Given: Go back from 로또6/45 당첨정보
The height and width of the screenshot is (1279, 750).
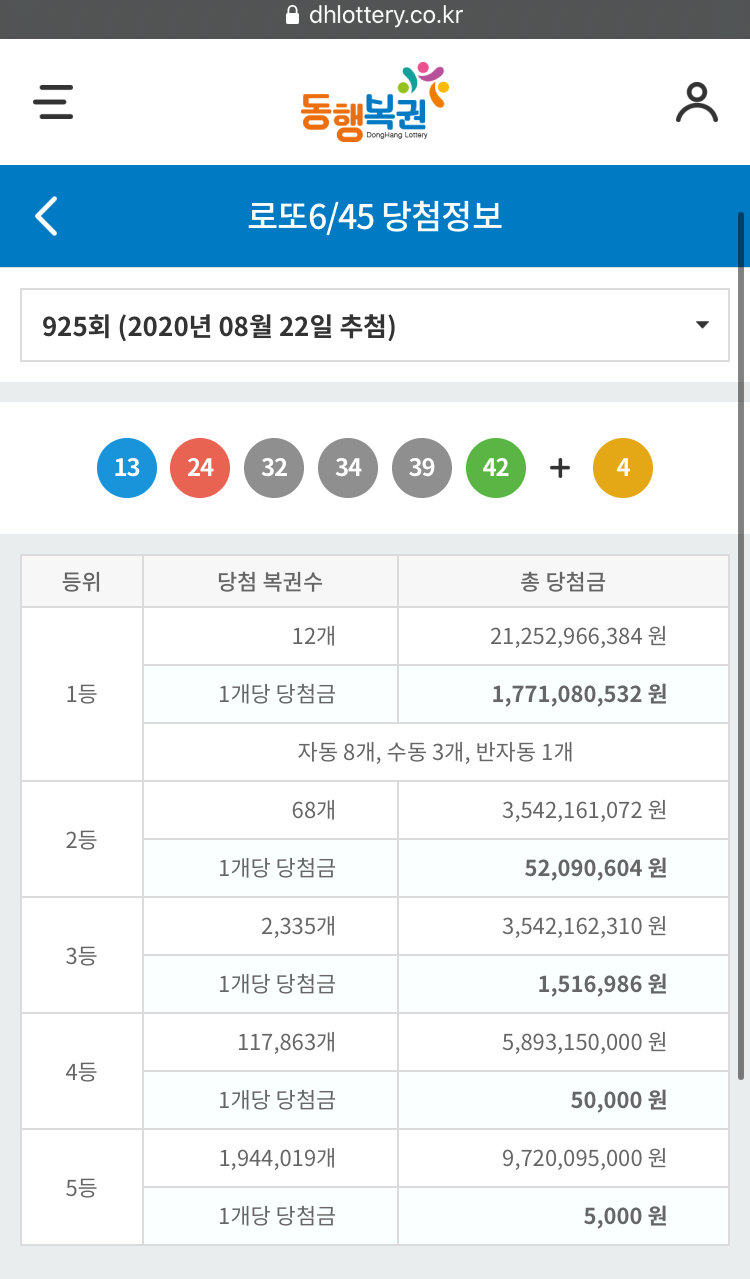Looking at the screenshot, I should pos(47,216).
